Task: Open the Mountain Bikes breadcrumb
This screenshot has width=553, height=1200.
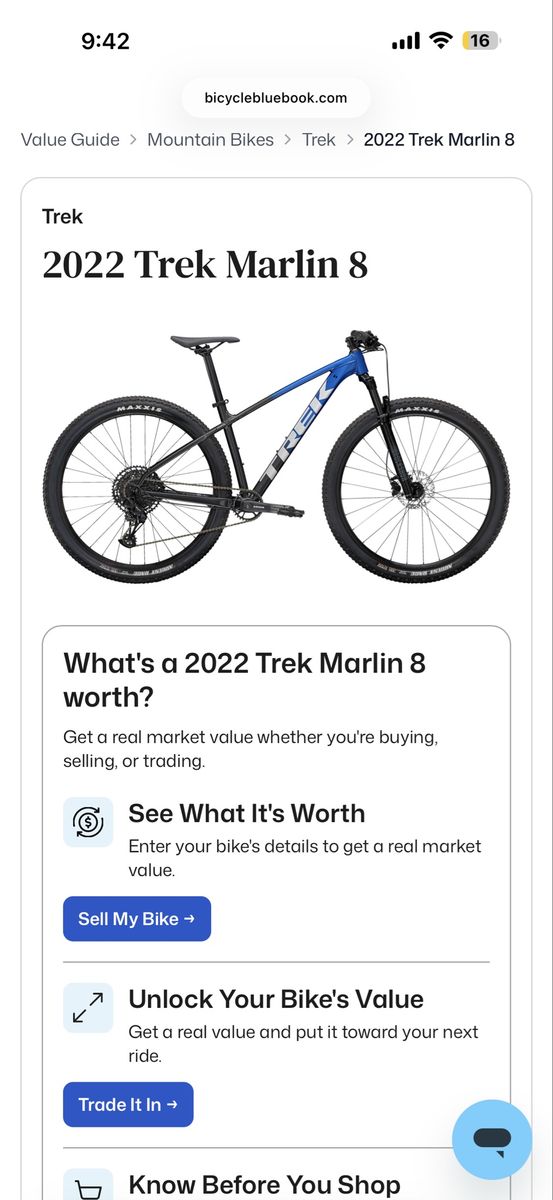Action: [x=210, y=140]
